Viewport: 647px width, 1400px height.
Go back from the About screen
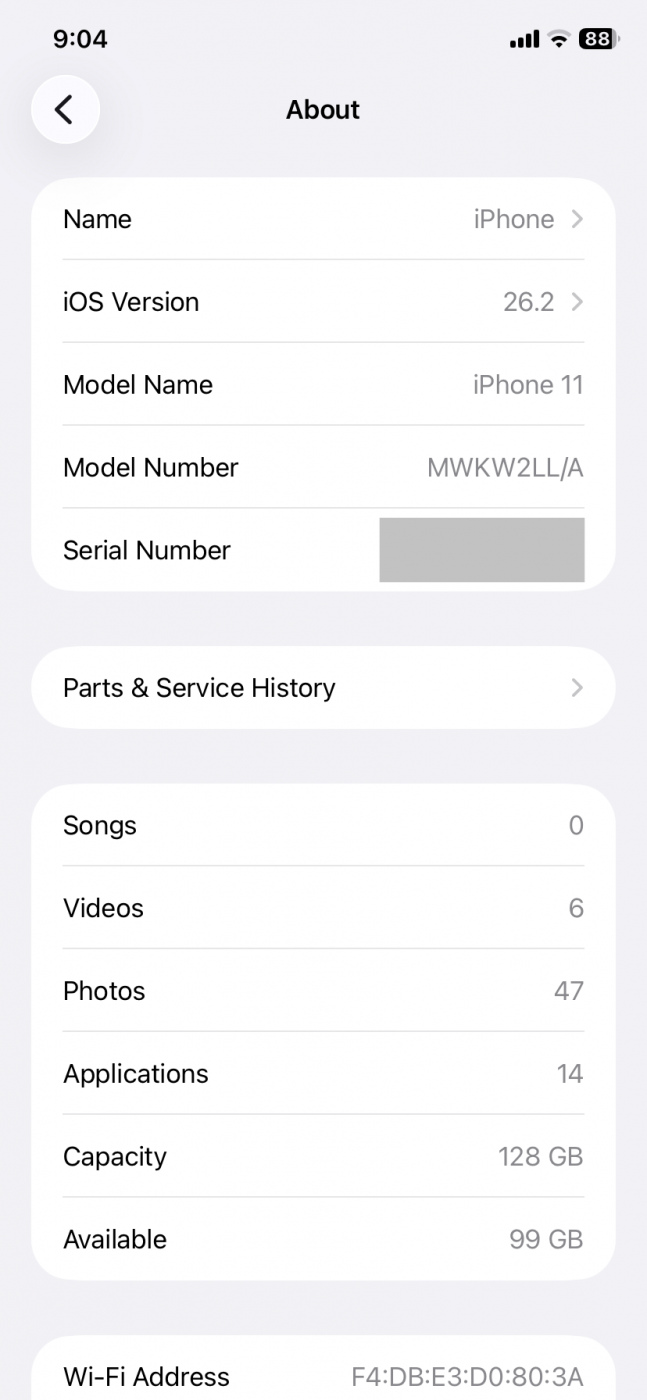point(65,109)
